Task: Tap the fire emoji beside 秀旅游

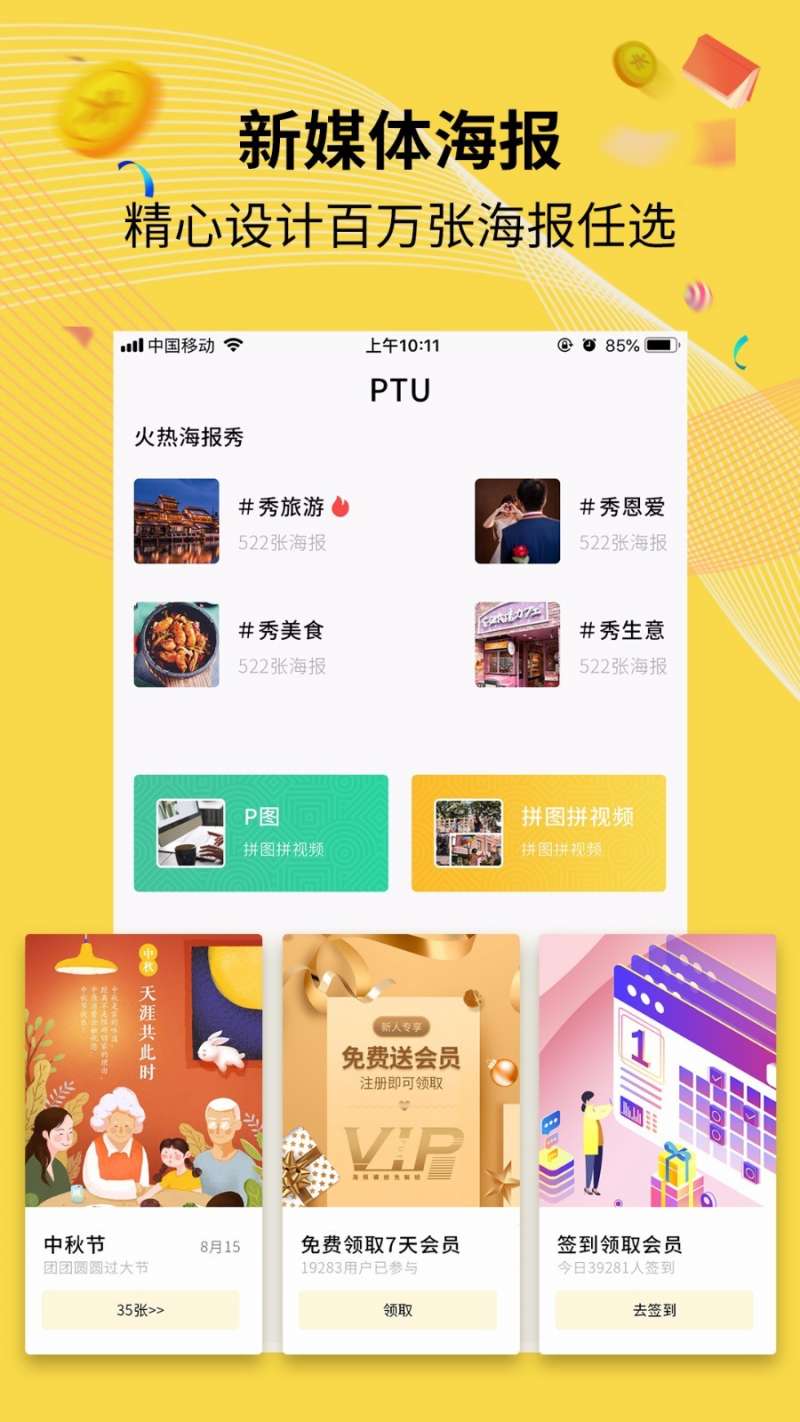Action: point(339,505)
